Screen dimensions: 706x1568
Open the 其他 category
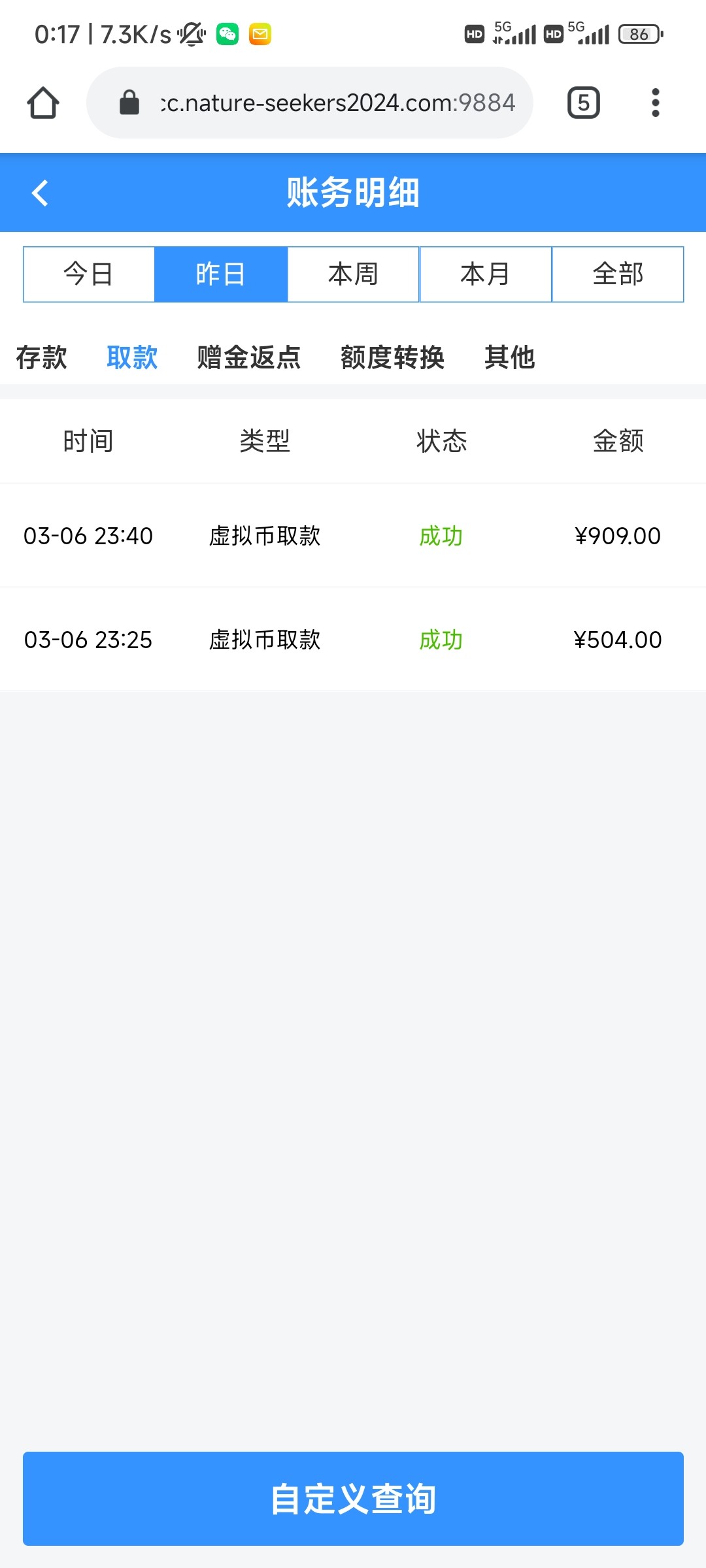click(x=510, y=357)
